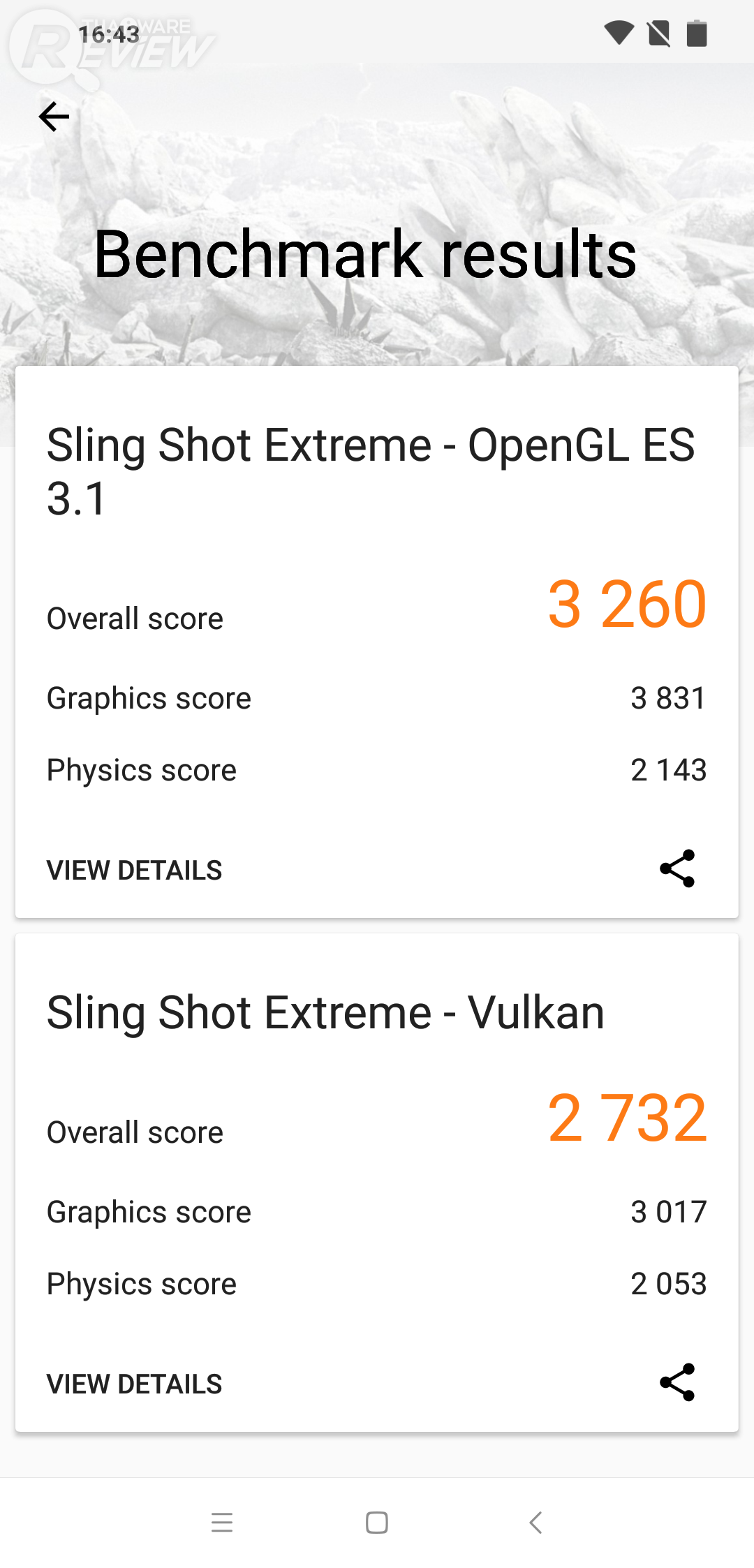Open recent apps from navigation bar
Viewport: 754px width, 1568px height.
[x=222, y=1523]
